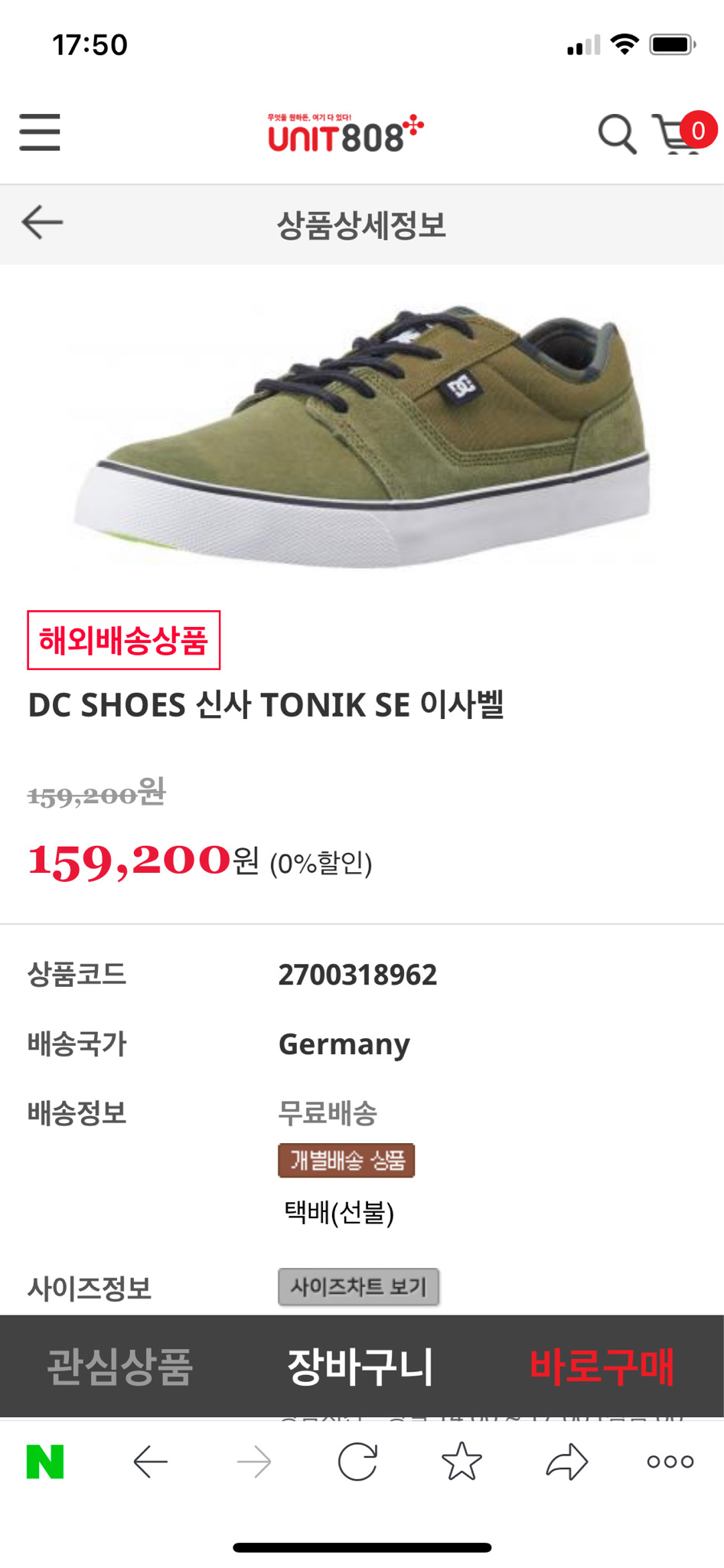Bookmark this page with the star
This screenshot has height=1568, width=724.
(462, 1462)
